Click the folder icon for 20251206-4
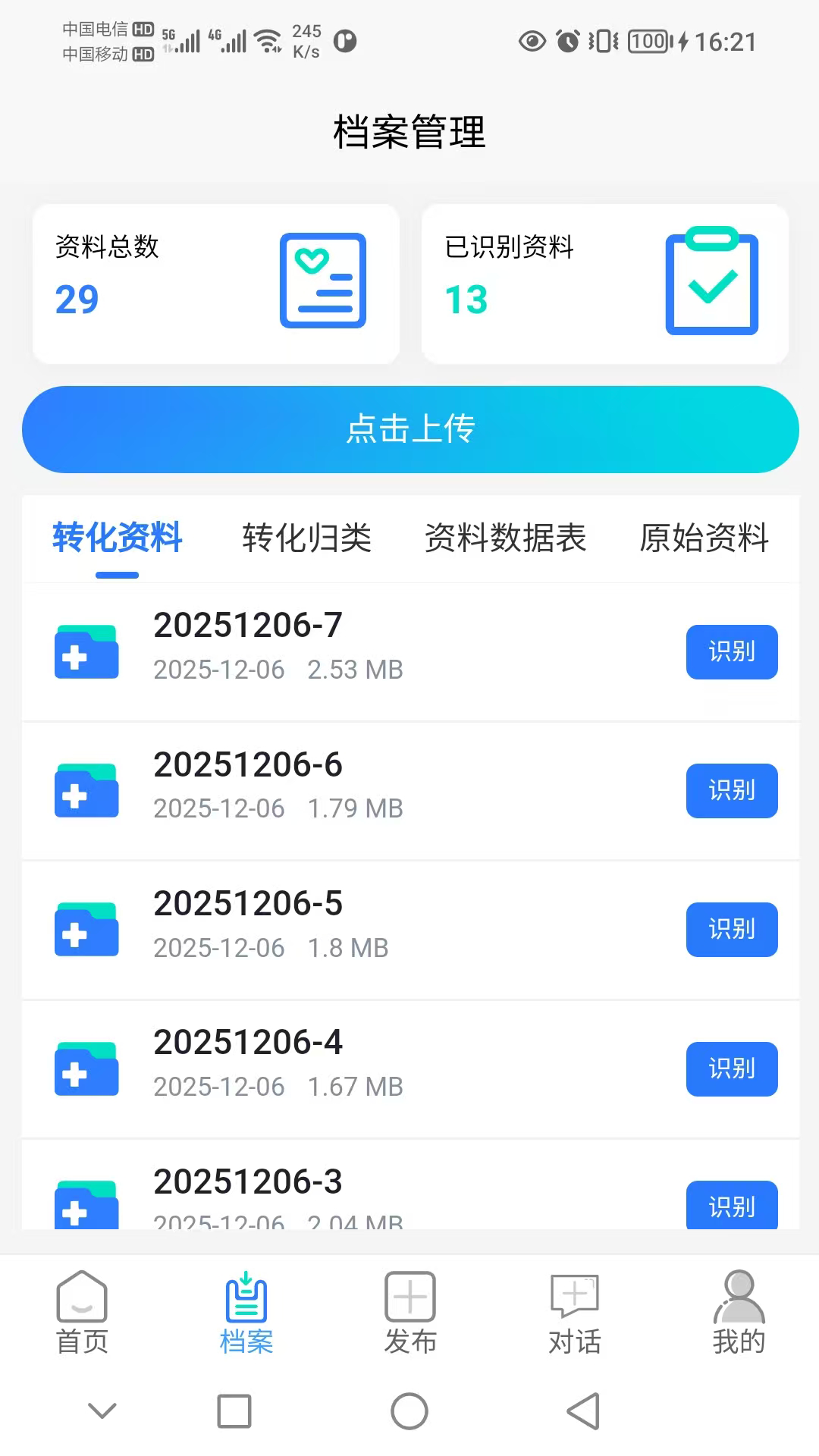Viewport: 819px width, 1456px height. tap(86, 1070)
